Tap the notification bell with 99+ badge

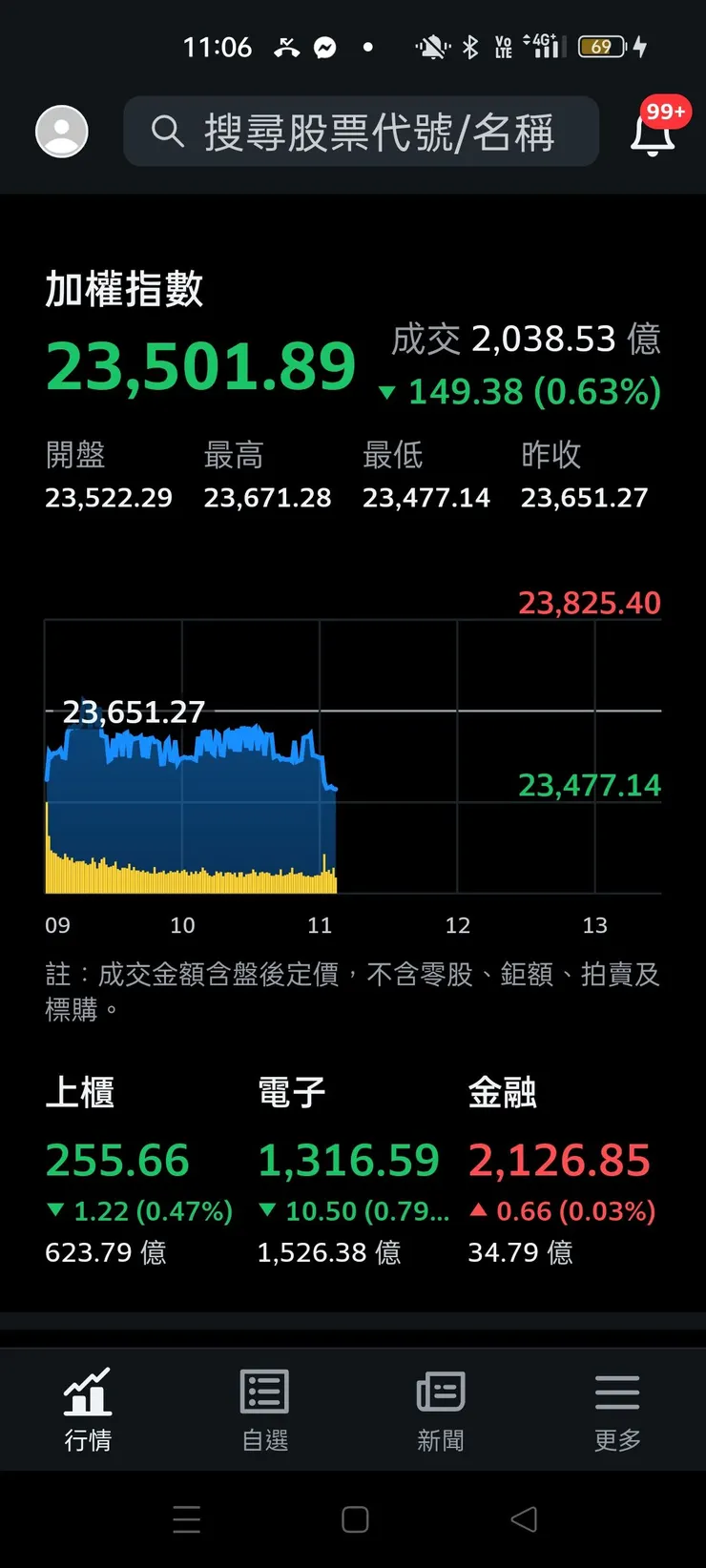point(652,135)
